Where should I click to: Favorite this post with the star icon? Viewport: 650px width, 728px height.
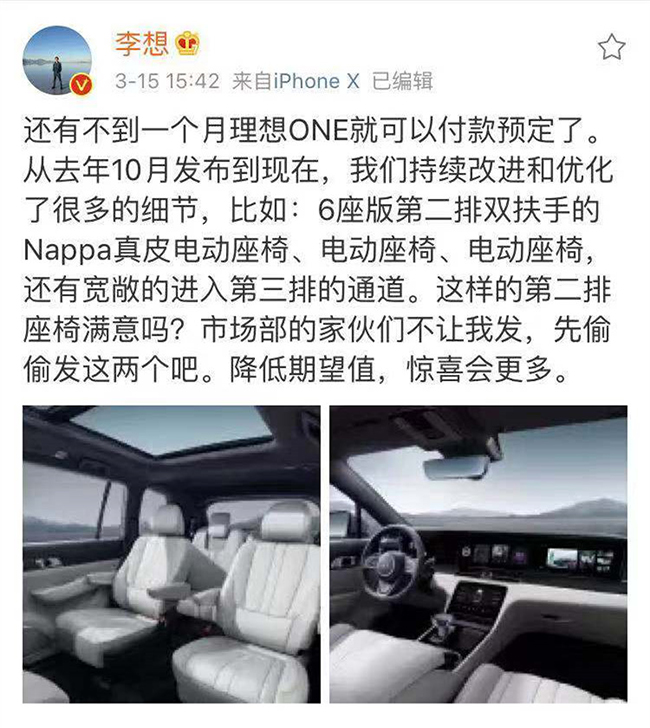pos(611,47)
